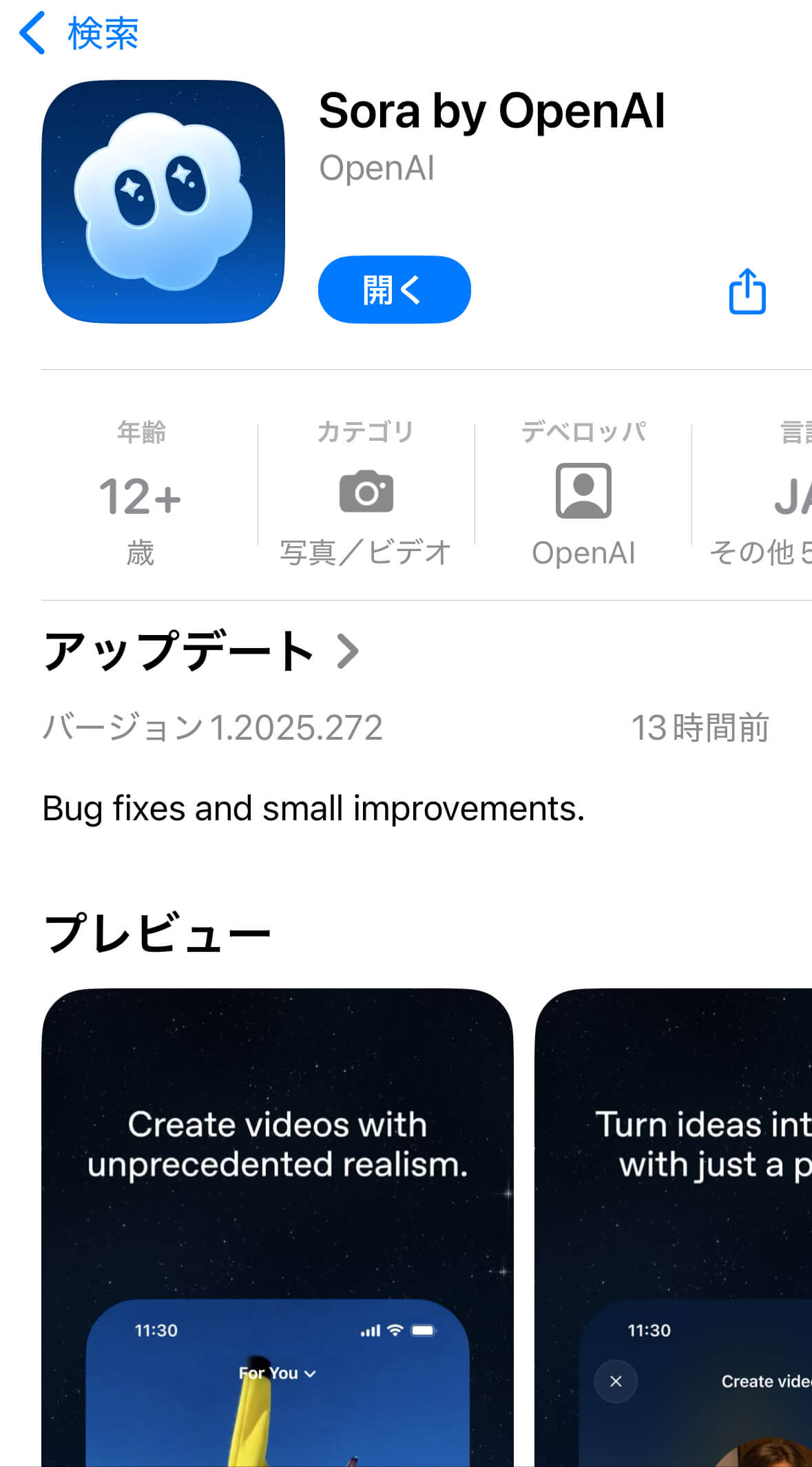Viewport: 812px width, 1467px height.
Task: Tap the 開く button to open Sora
Action: [x=394, y=289]
